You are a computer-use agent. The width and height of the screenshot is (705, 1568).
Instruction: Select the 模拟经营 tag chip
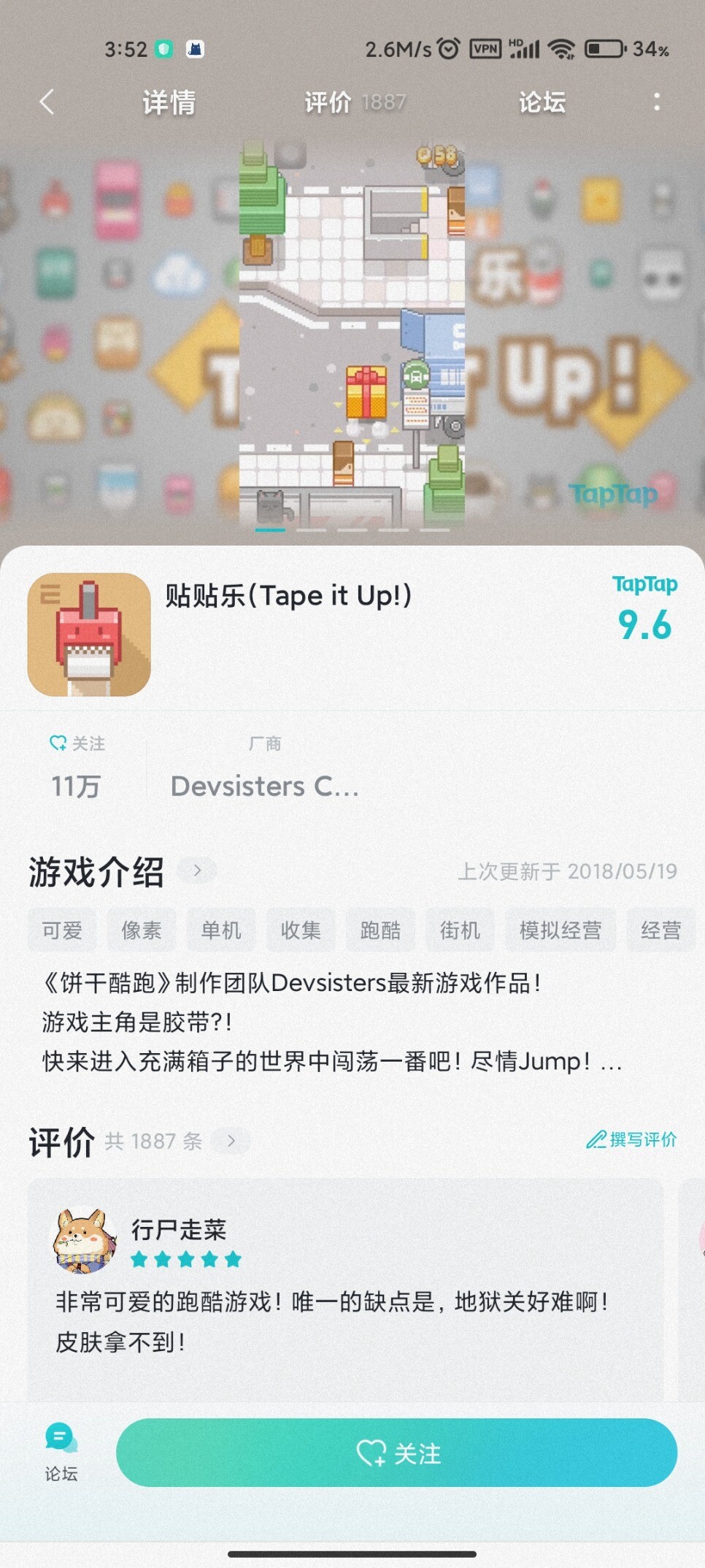[x=560, y=930]
